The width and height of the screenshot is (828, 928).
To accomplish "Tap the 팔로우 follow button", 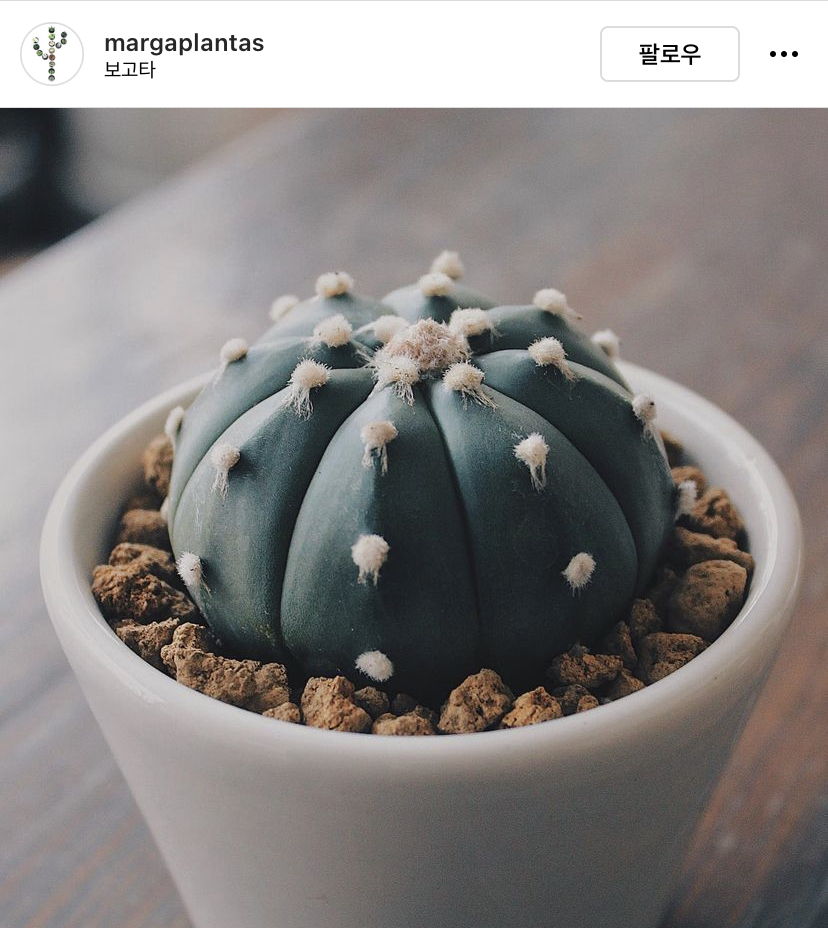I will click(x=669, y=54).
